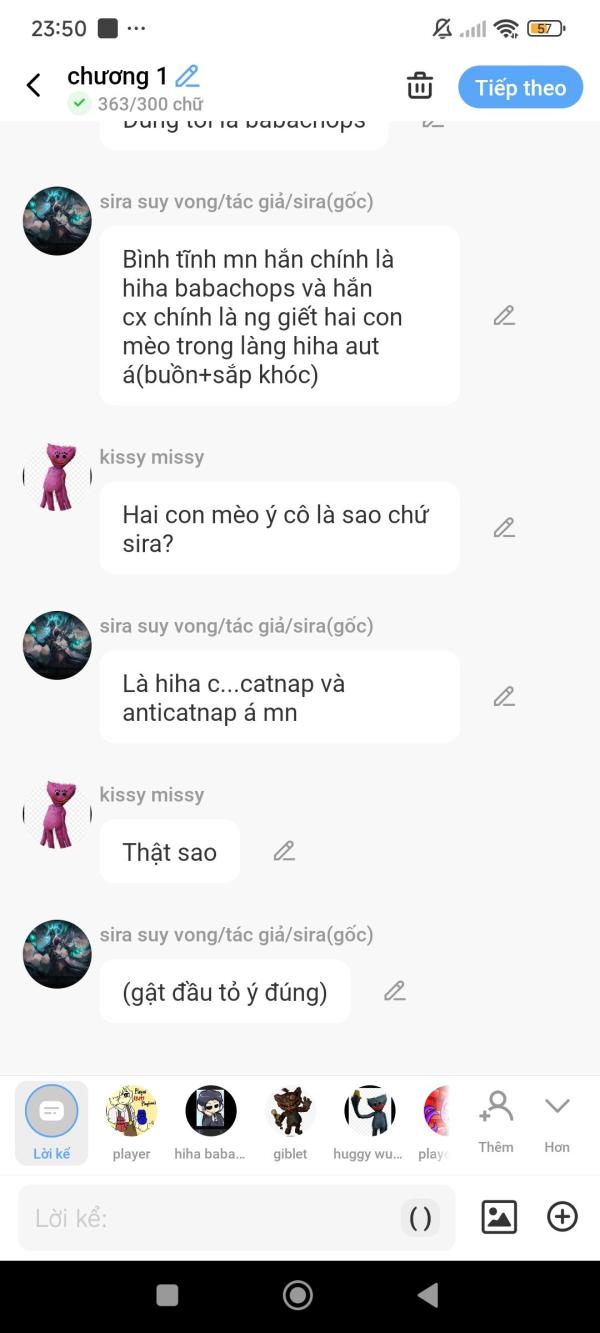Attach an image with the picture icon
The height and width of the screenshot is (1333, 600).
499,1217
